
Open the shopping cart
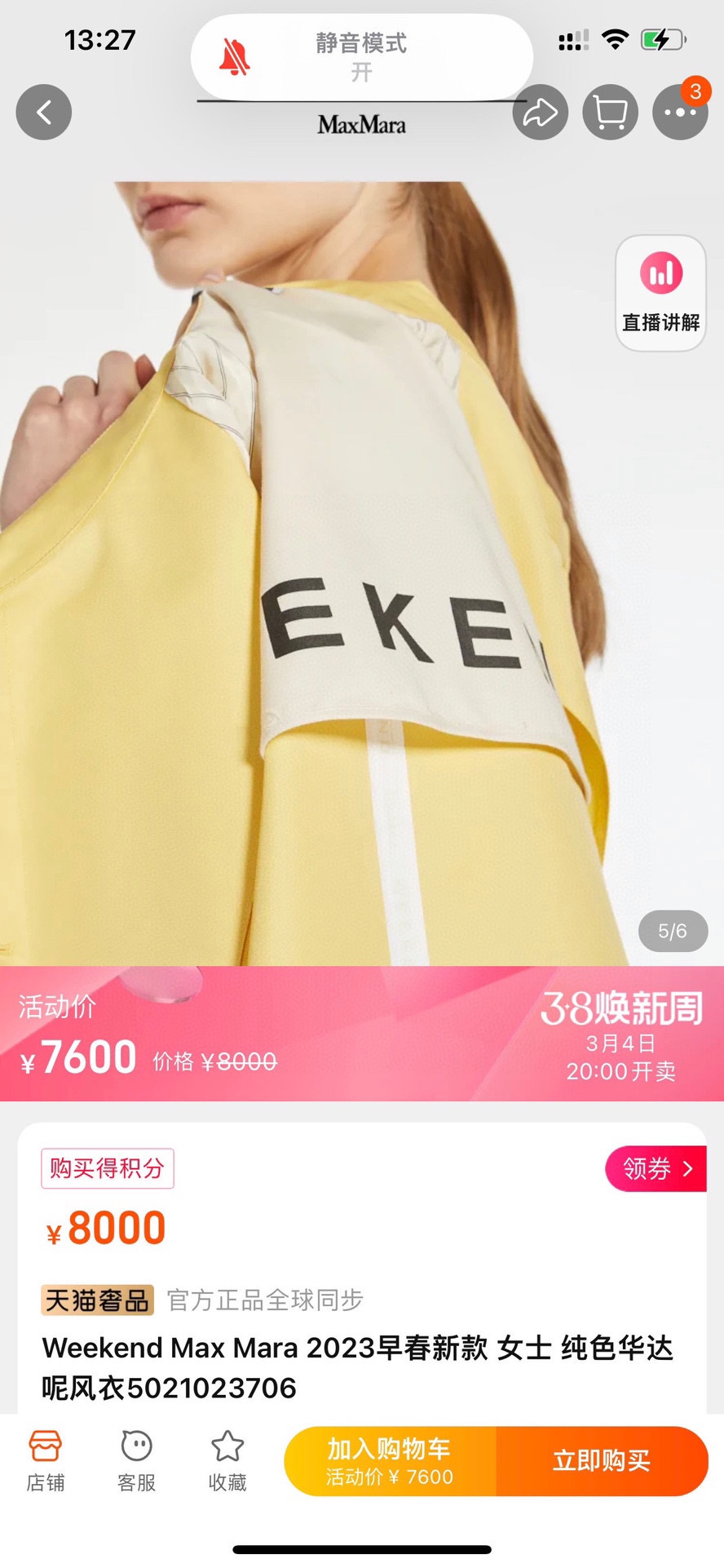point(610,113)
